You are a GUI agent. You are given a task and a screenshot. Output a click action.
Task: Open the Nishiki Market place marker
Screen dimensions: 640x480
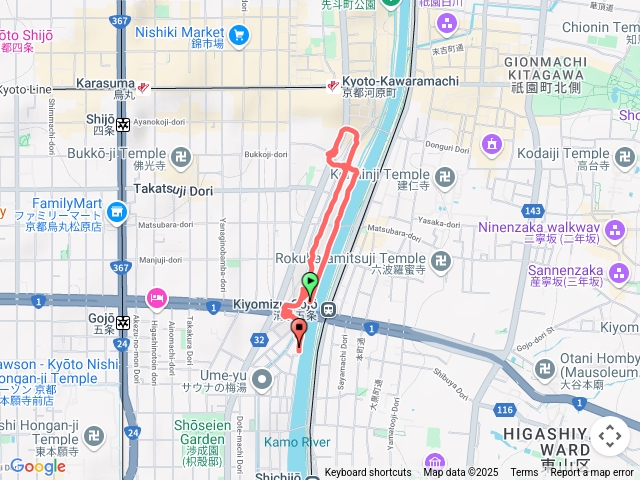239,37
